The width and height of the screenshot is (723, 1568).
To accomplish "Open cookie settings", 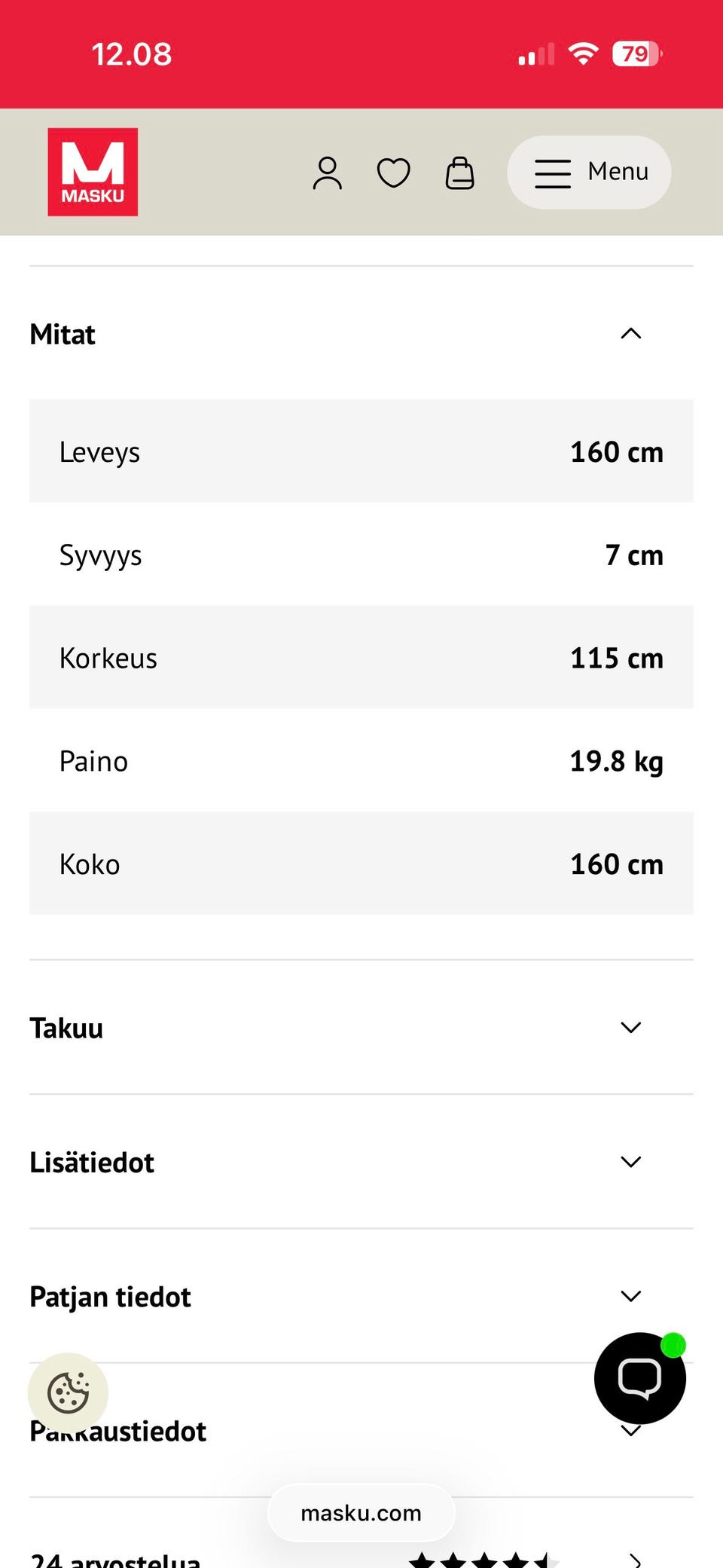I will point(68,1392).
